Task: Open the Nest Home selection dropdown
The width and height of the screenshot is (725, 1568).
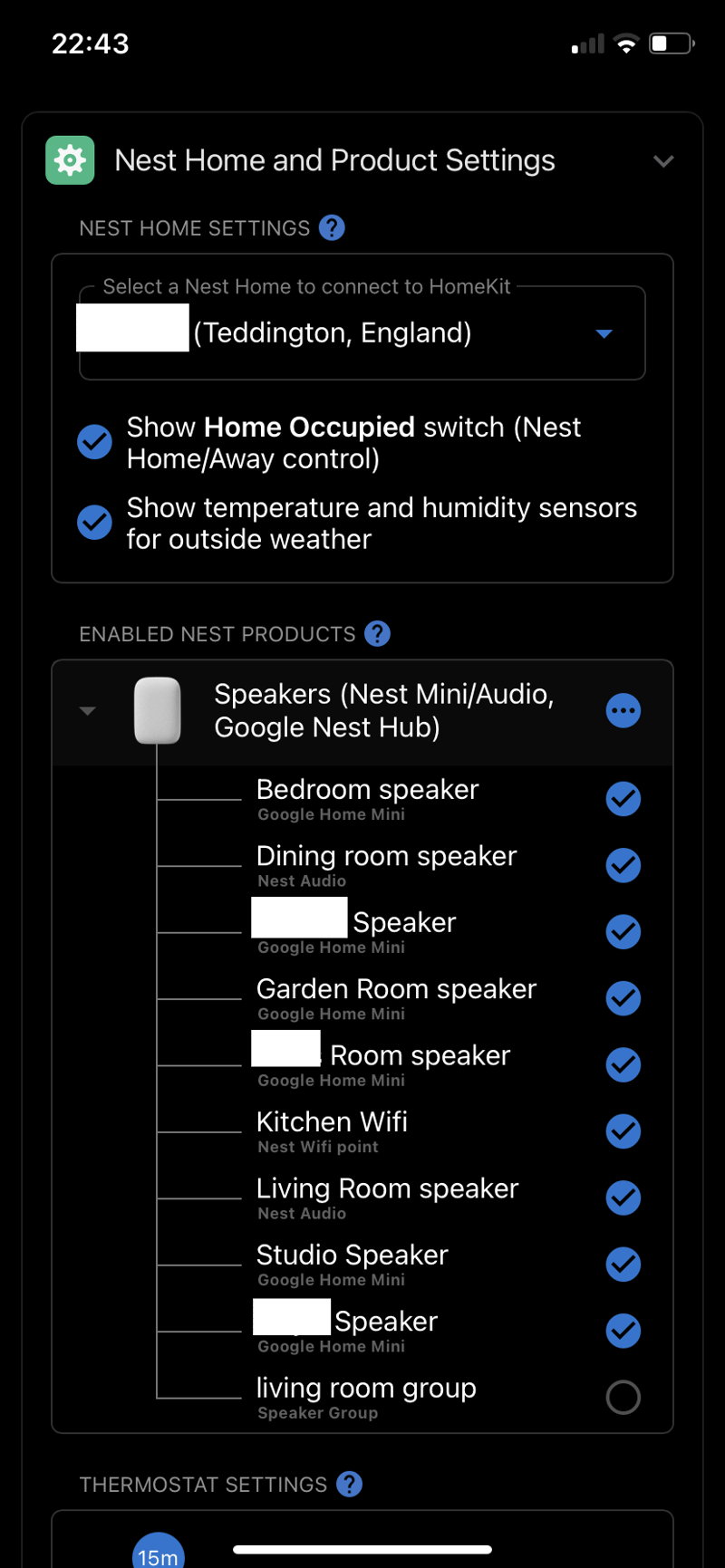Action: coord(603,332)
